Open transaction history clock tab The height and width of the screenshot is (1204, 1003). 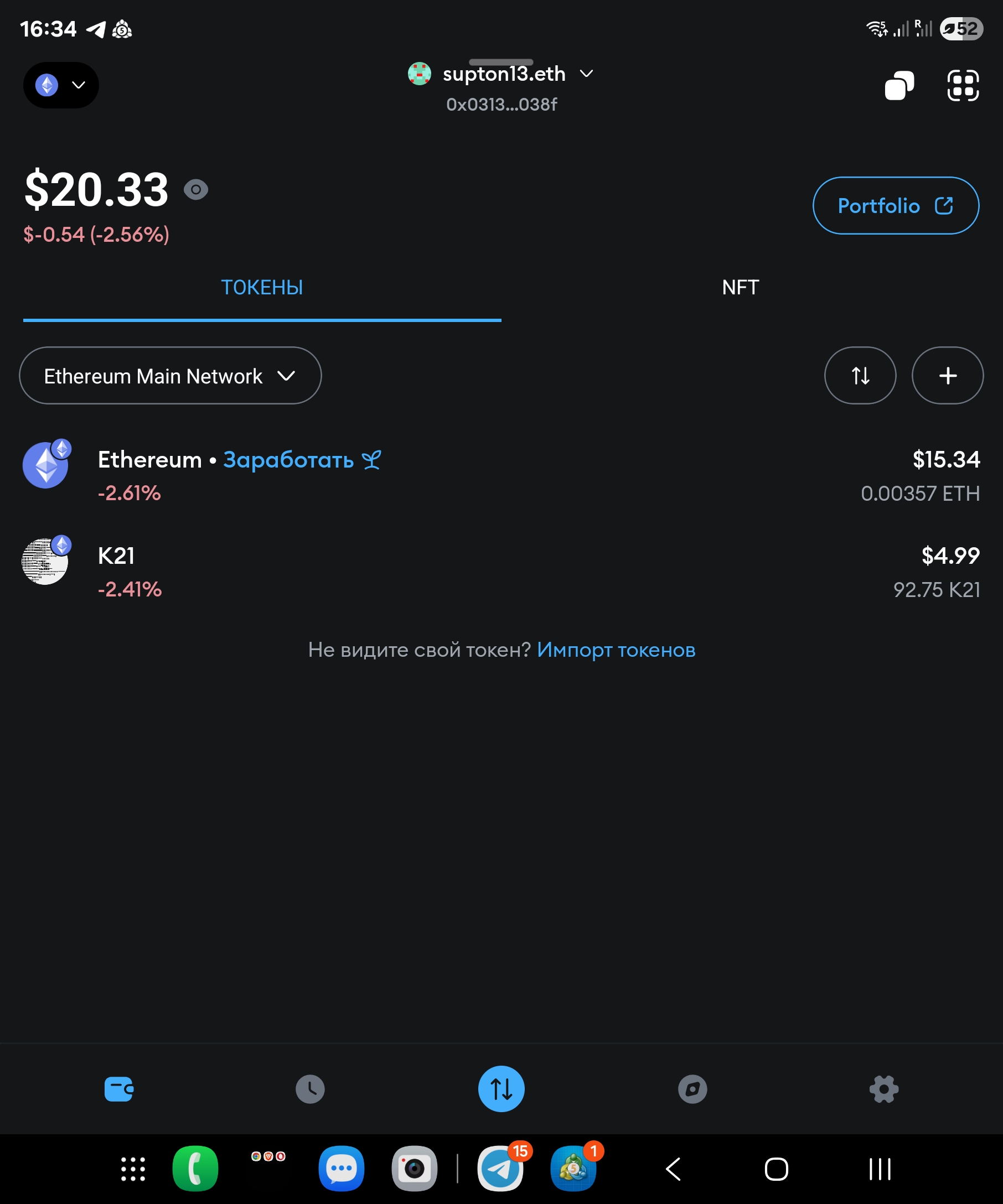point(309,1089)
